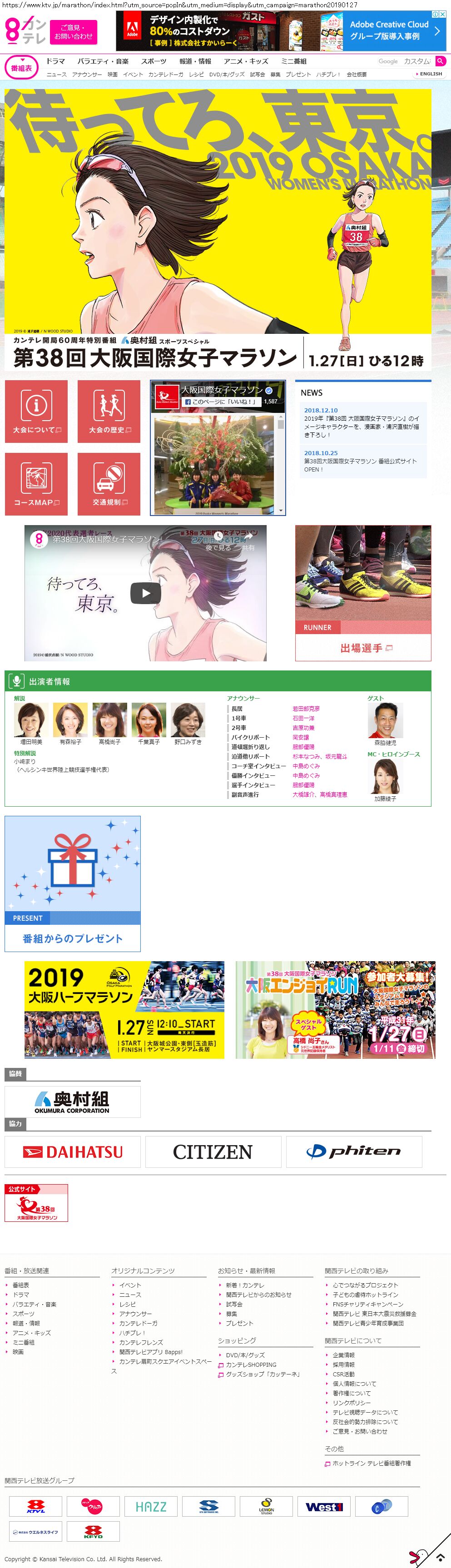Open ご意見・お問い合わせ contact button

[x=73, y=32]
